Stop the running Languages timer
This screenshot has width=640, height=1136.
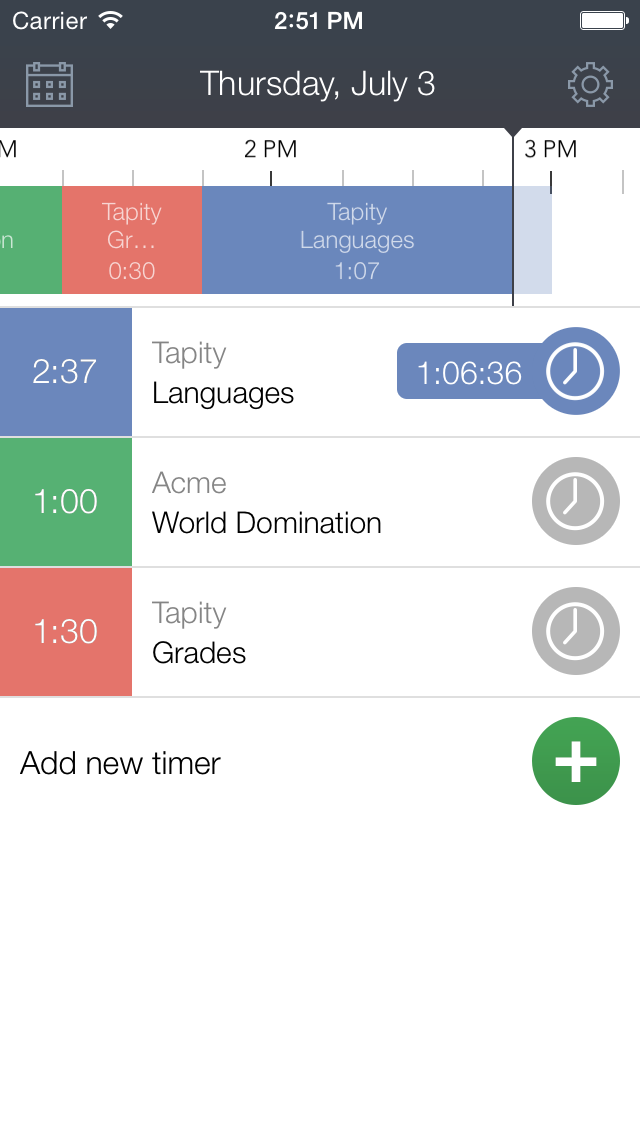pyautogui.click(x=575, y=371)
